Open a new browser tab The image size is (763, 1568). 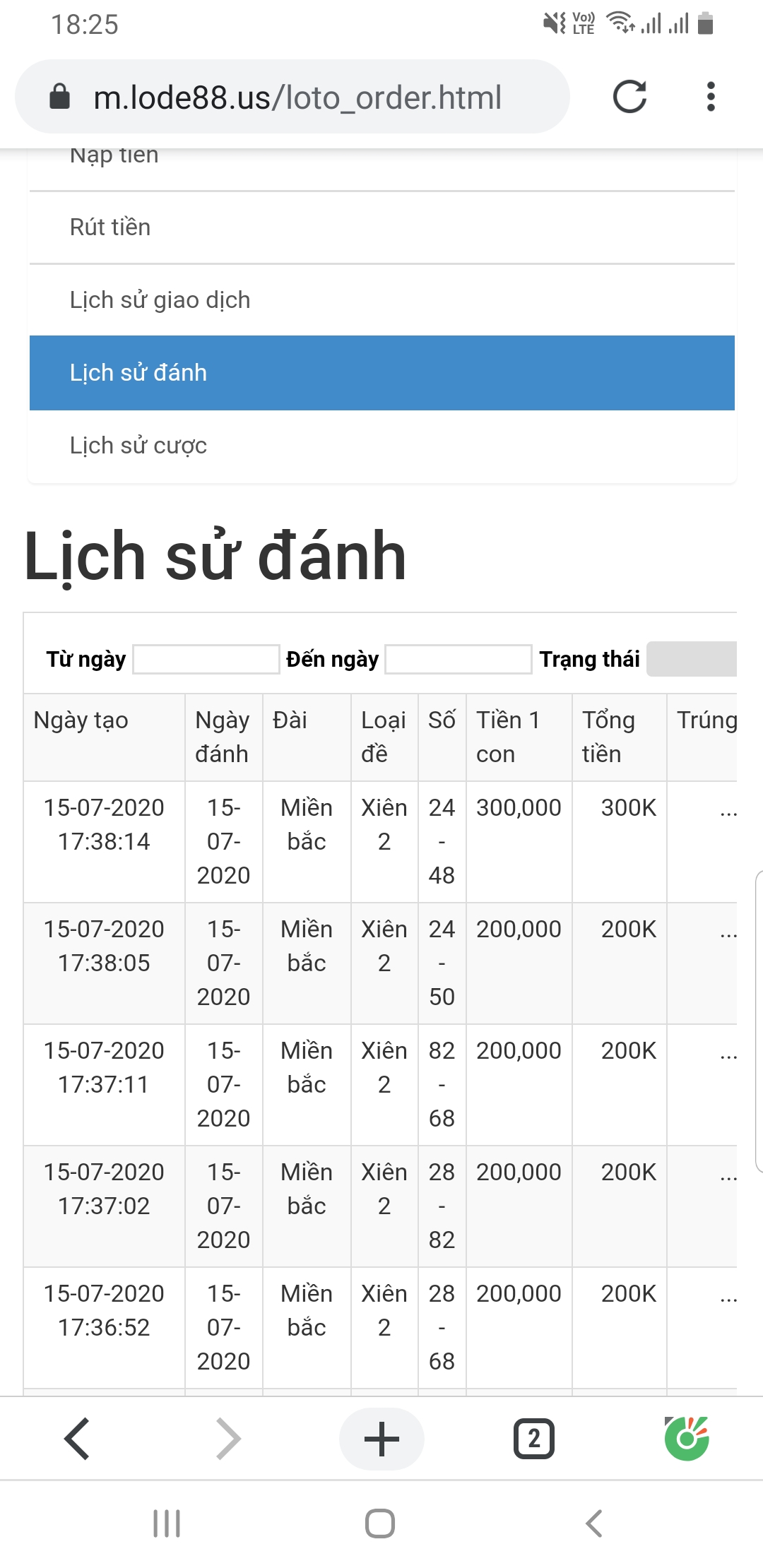click(381, 1439)
